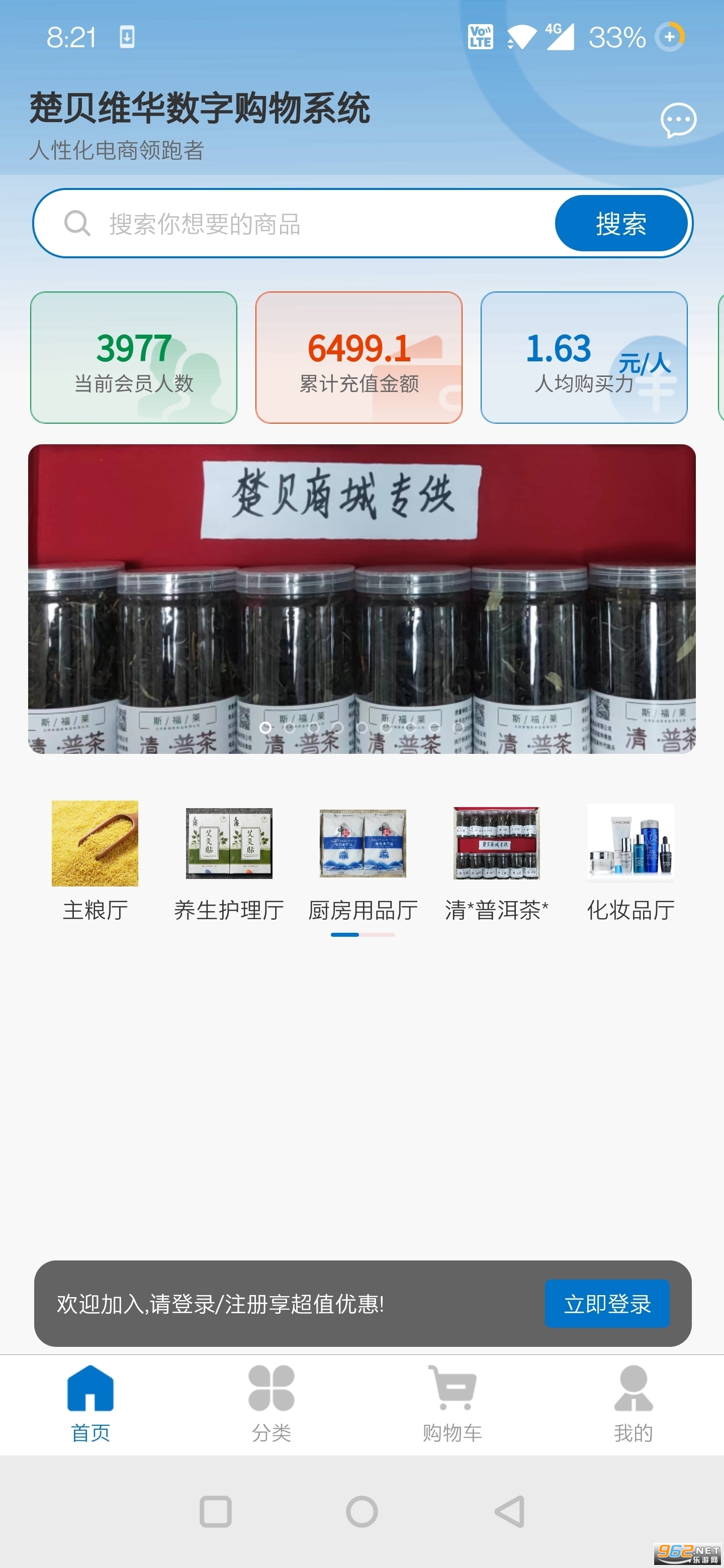
Task: Open the chat message icon
Action: pyautogui.click(x=678, y=120)
